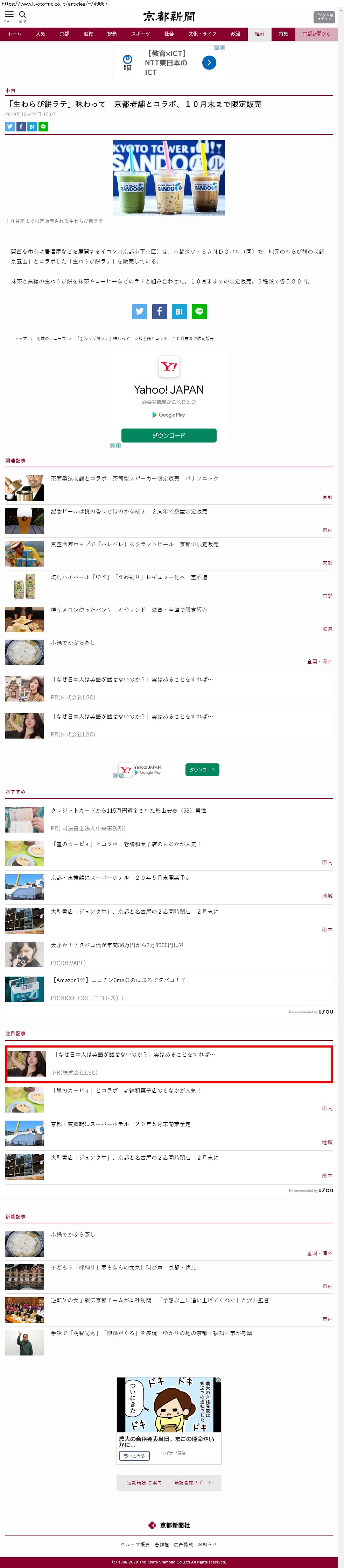Open the 定期購読 ご案内 link
Image resolution: width=344 pixels, height=1568 pixels.
pyautogui.click(x=144, y=1483)
